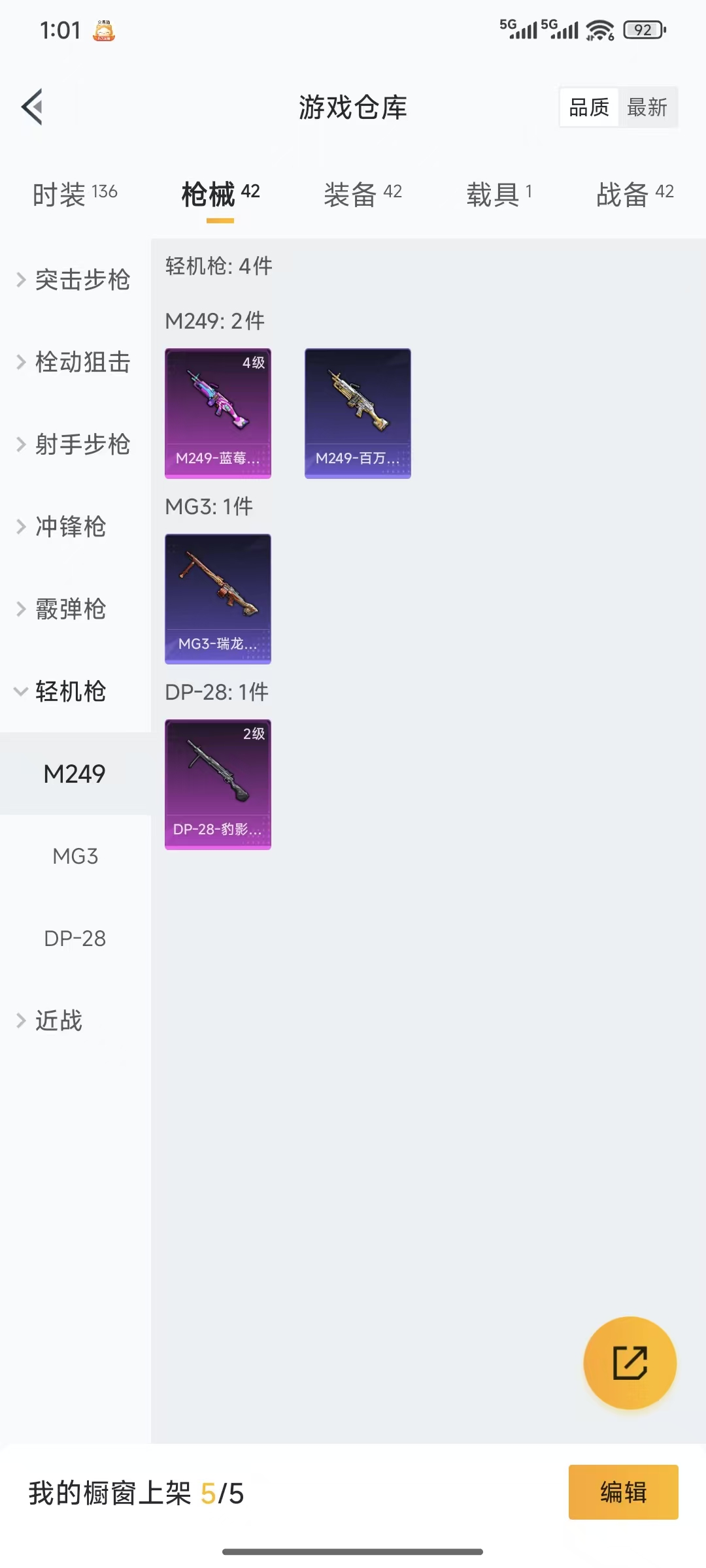706x1568 pixels.
Task: View the M249-百万 golden skin
Action: (358, 412)
